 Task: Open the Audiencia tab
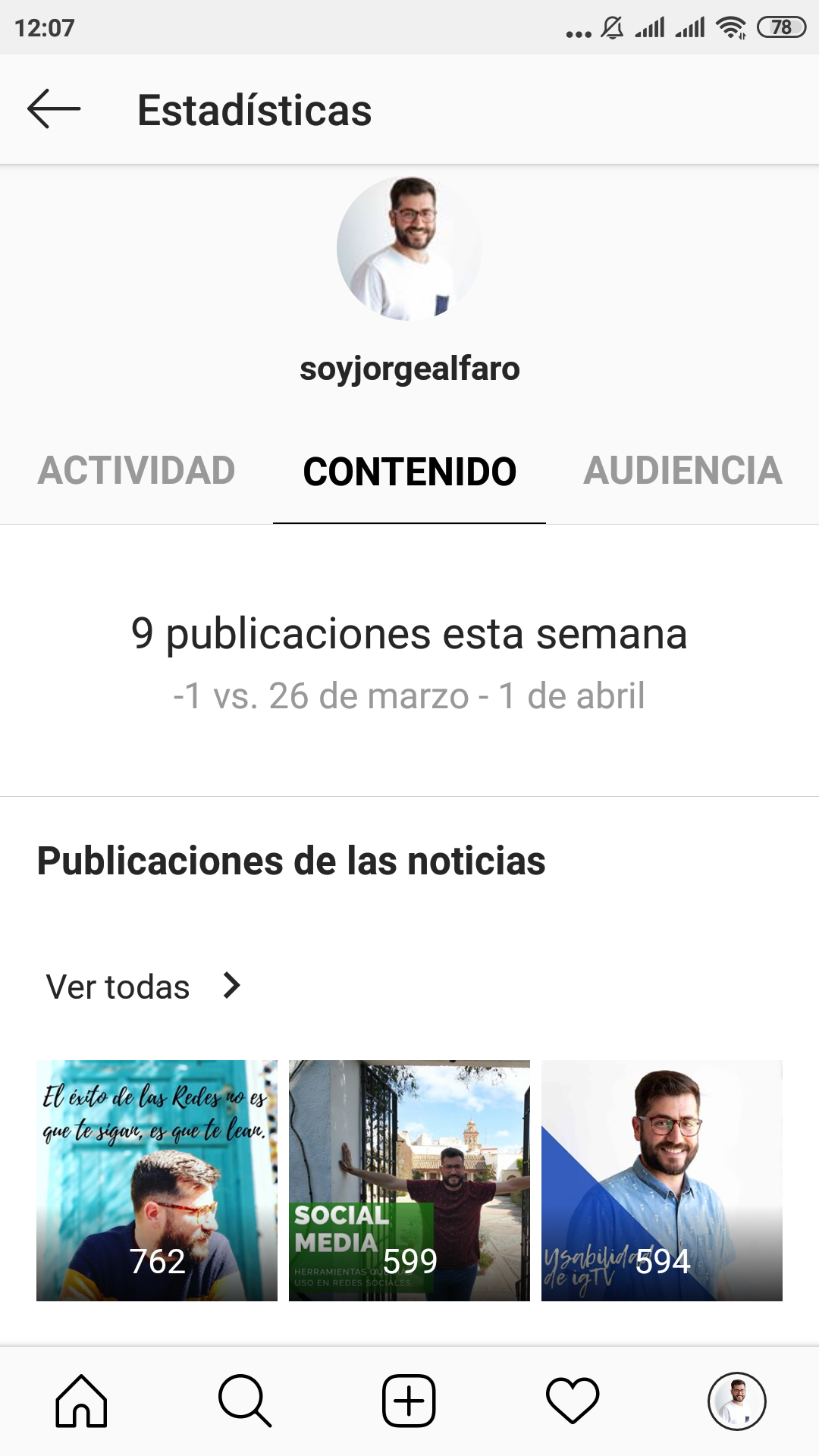(682, 471)
